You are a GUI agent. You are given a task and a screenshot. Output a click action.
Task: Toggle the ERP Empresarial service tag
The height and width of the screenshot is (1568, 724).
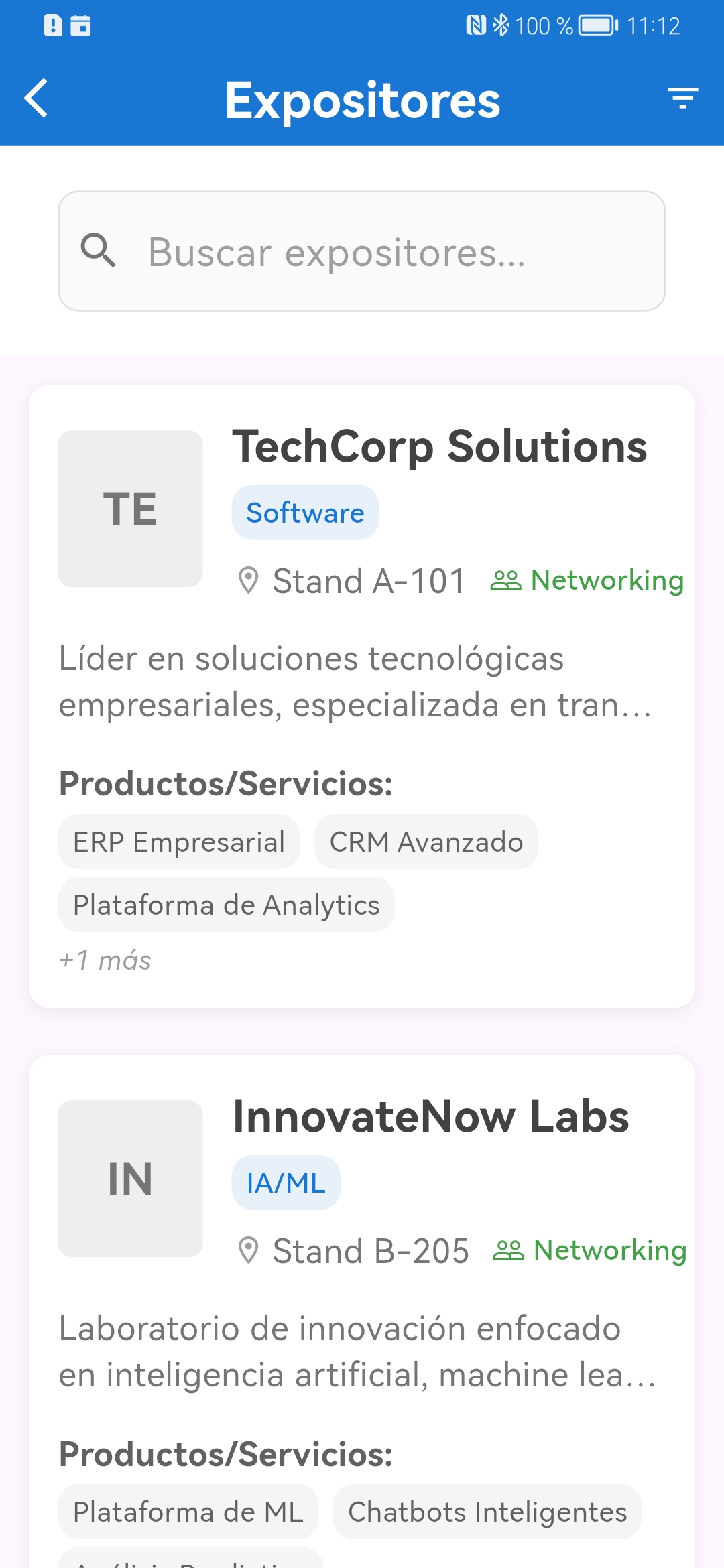(178, 842)
